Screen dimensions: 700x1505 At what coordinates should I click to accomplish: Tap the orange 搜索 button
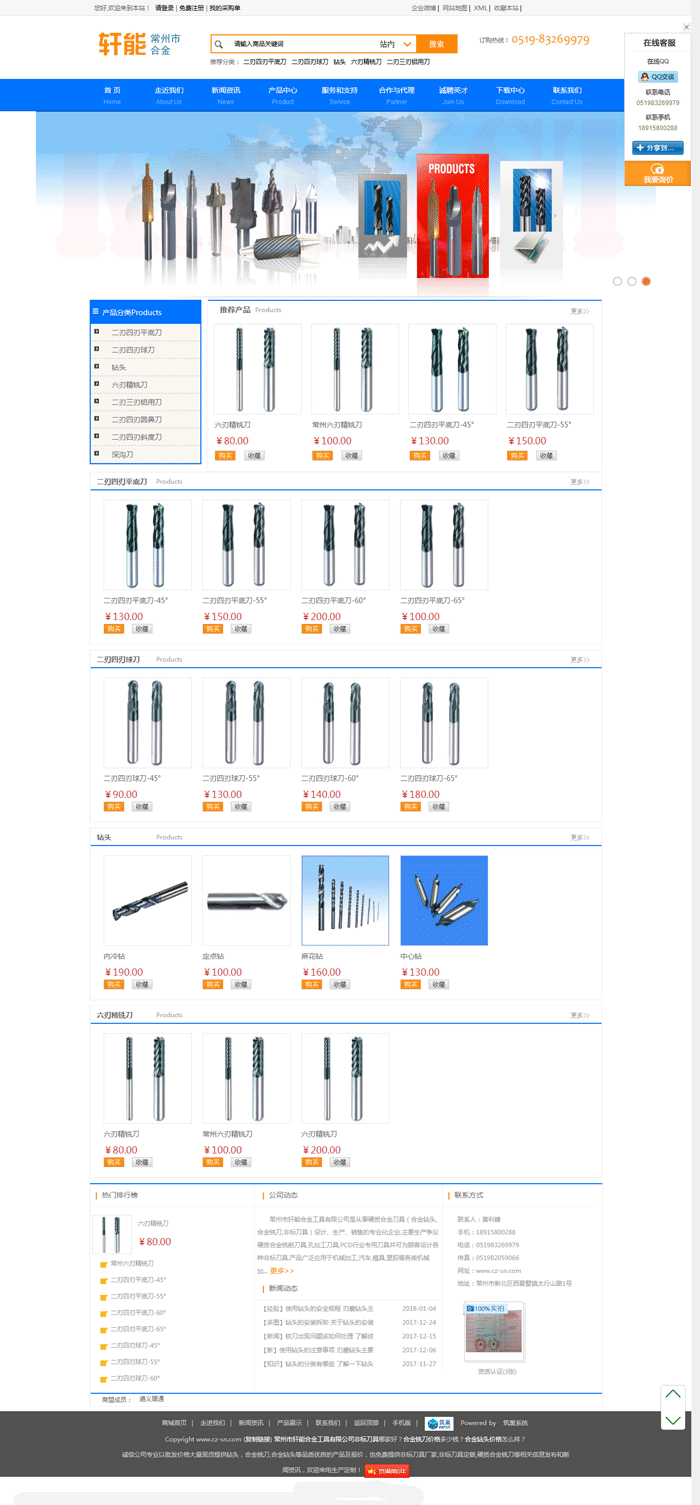437,44
